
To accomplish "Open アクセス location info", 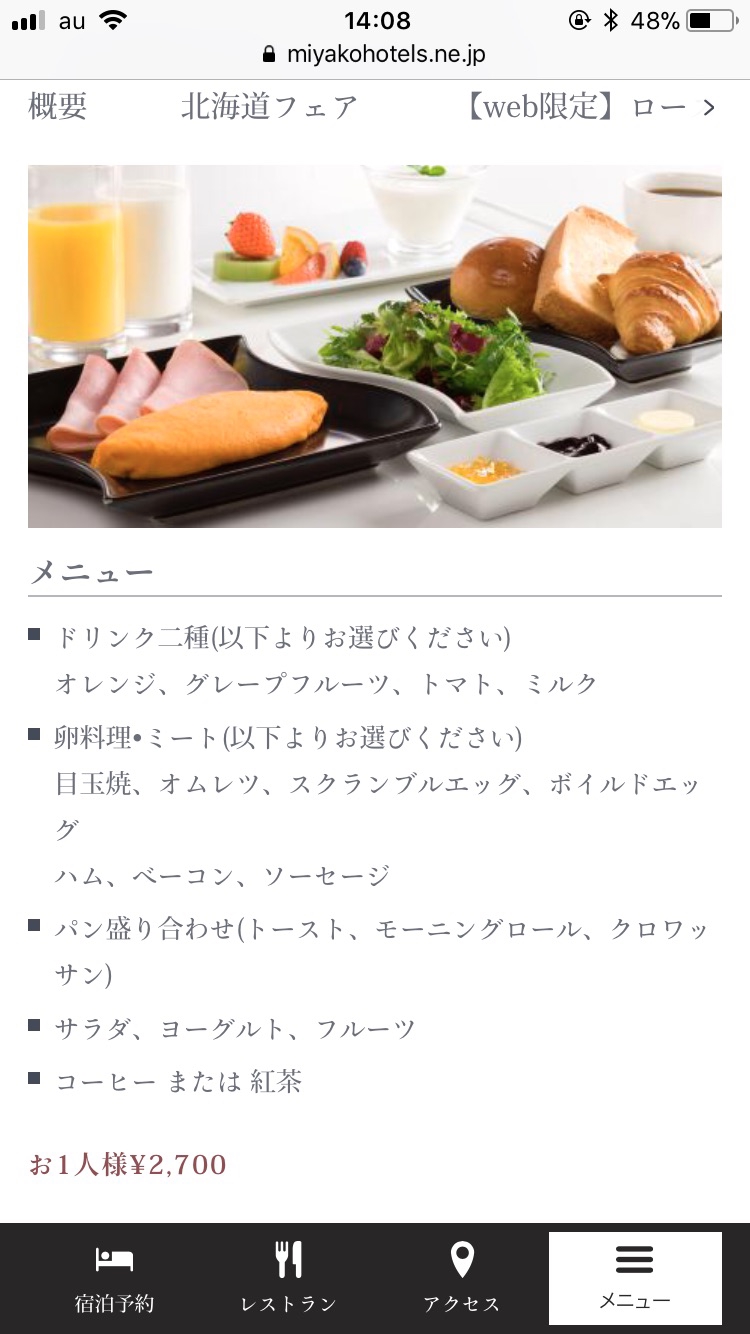I will (x=462, y=1277).
